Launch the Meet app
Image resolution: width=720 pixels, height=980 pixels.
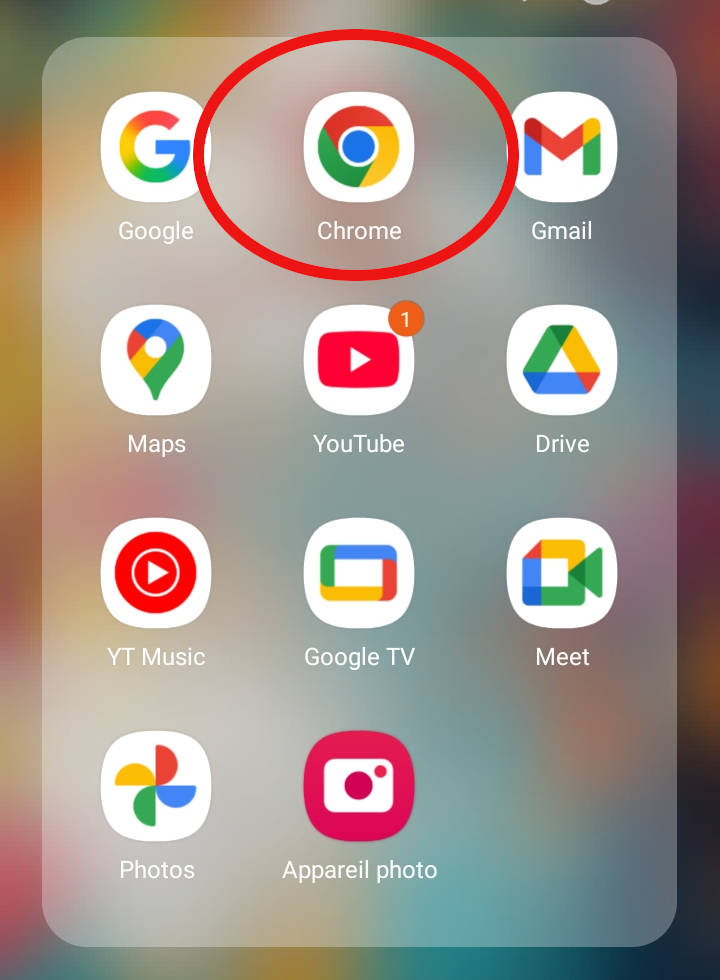point(562,573)
